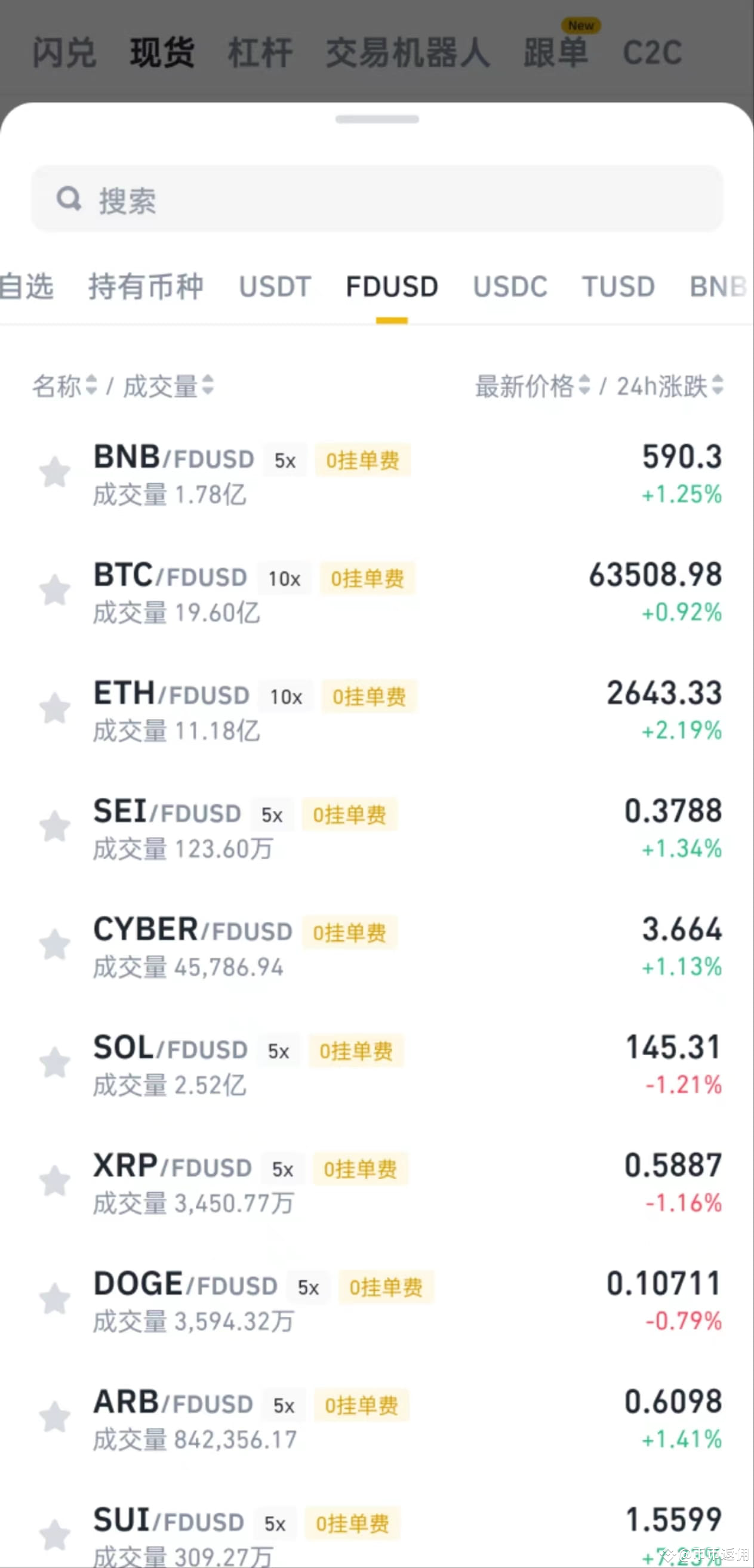Screen dimensions: 754x1568
Task: Star the XRP/FDUSD pair
Action: point(55,1181)
